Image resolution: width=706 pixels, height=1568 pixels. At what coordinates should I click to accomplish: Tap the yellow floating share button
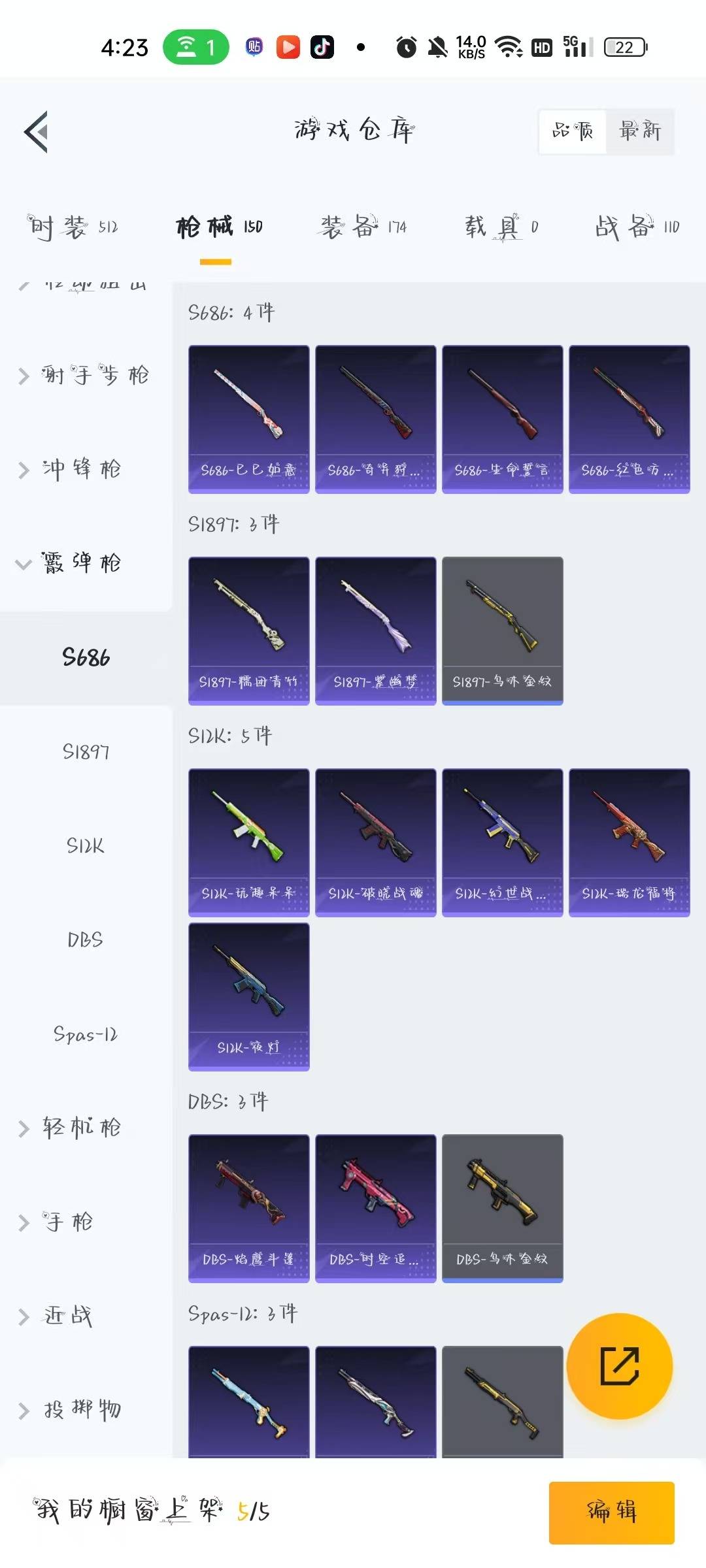619,1365
